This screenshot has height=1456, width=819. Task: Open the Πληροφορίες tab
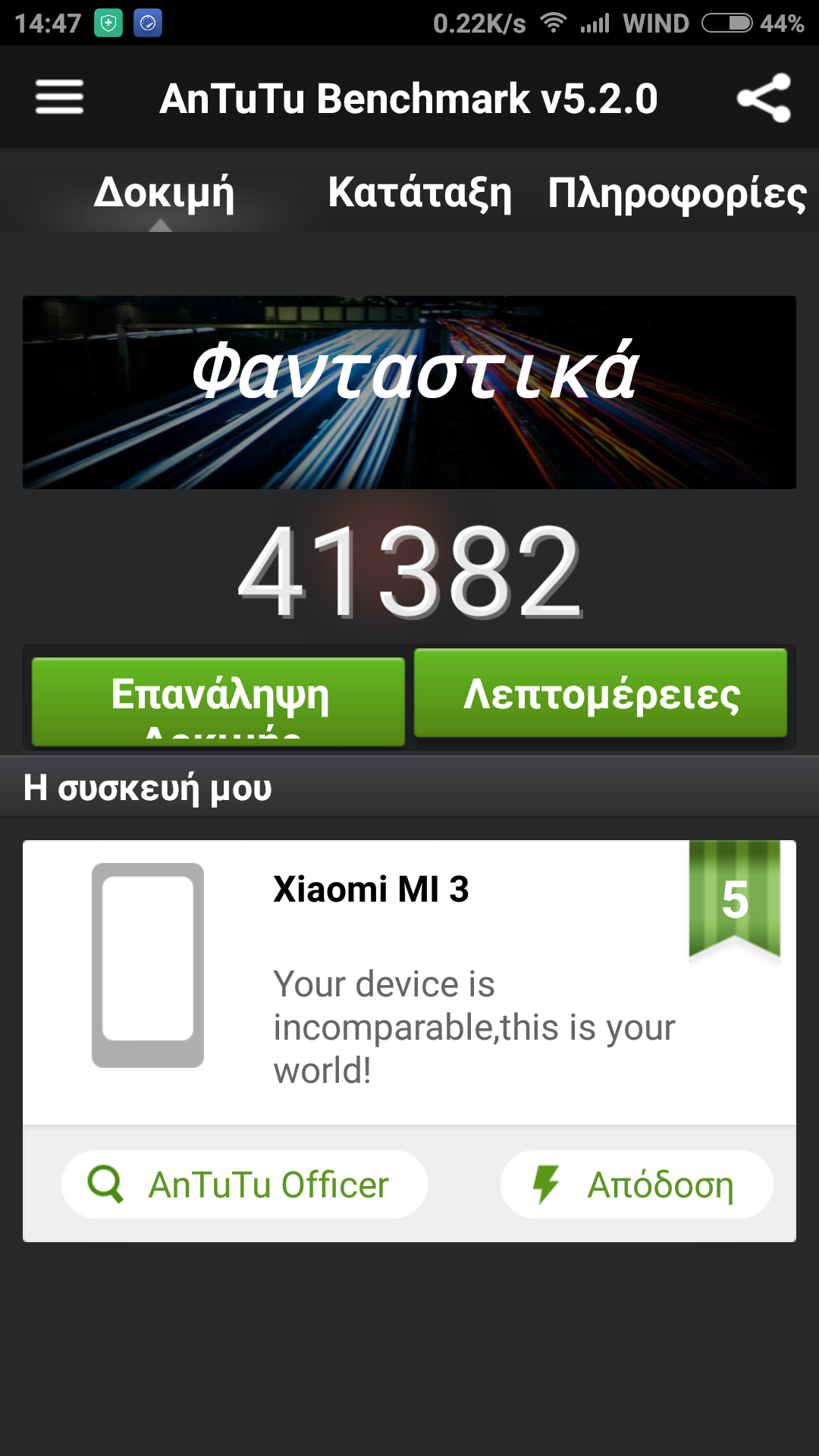pos(677,193)
